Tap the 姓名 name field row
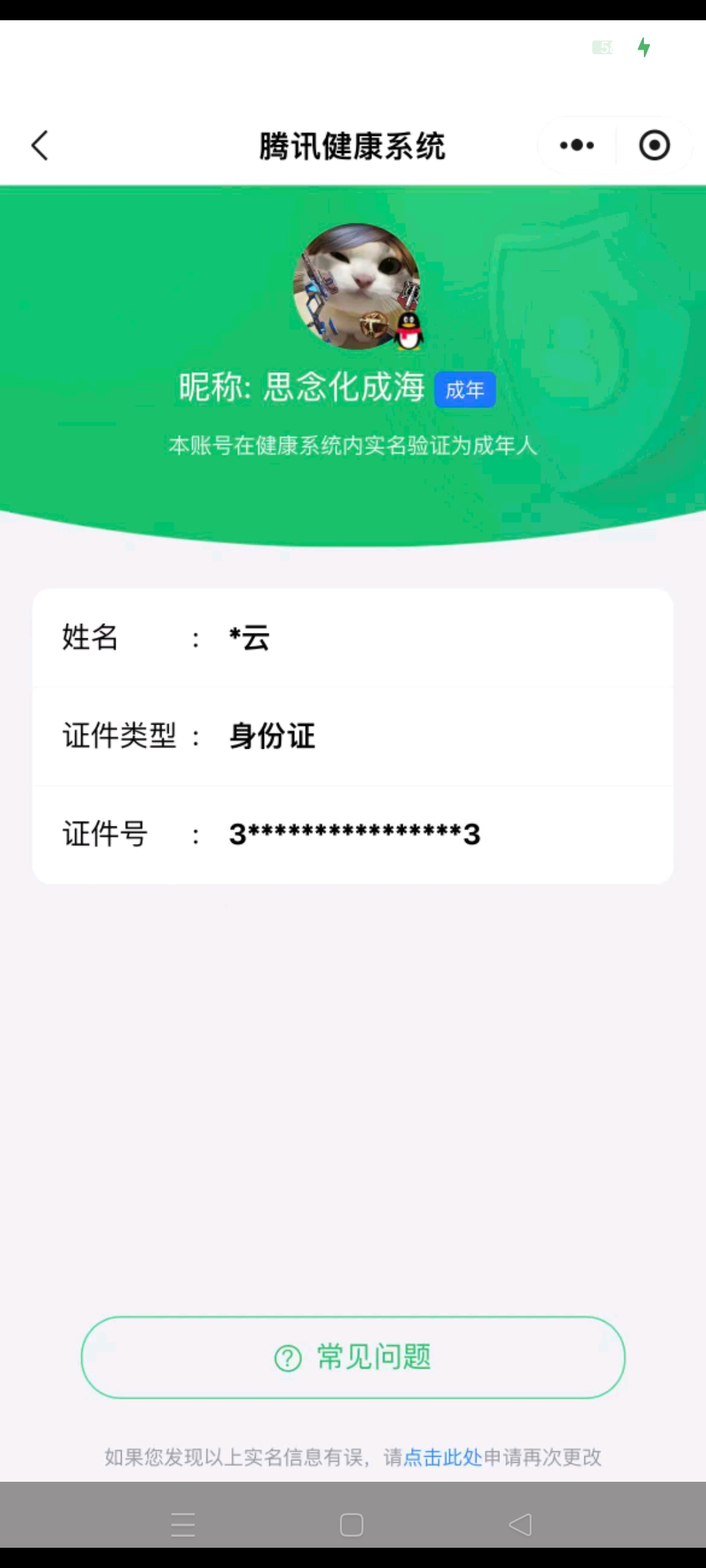Screen dimensions: 706x1568 [x=353, y=638]
